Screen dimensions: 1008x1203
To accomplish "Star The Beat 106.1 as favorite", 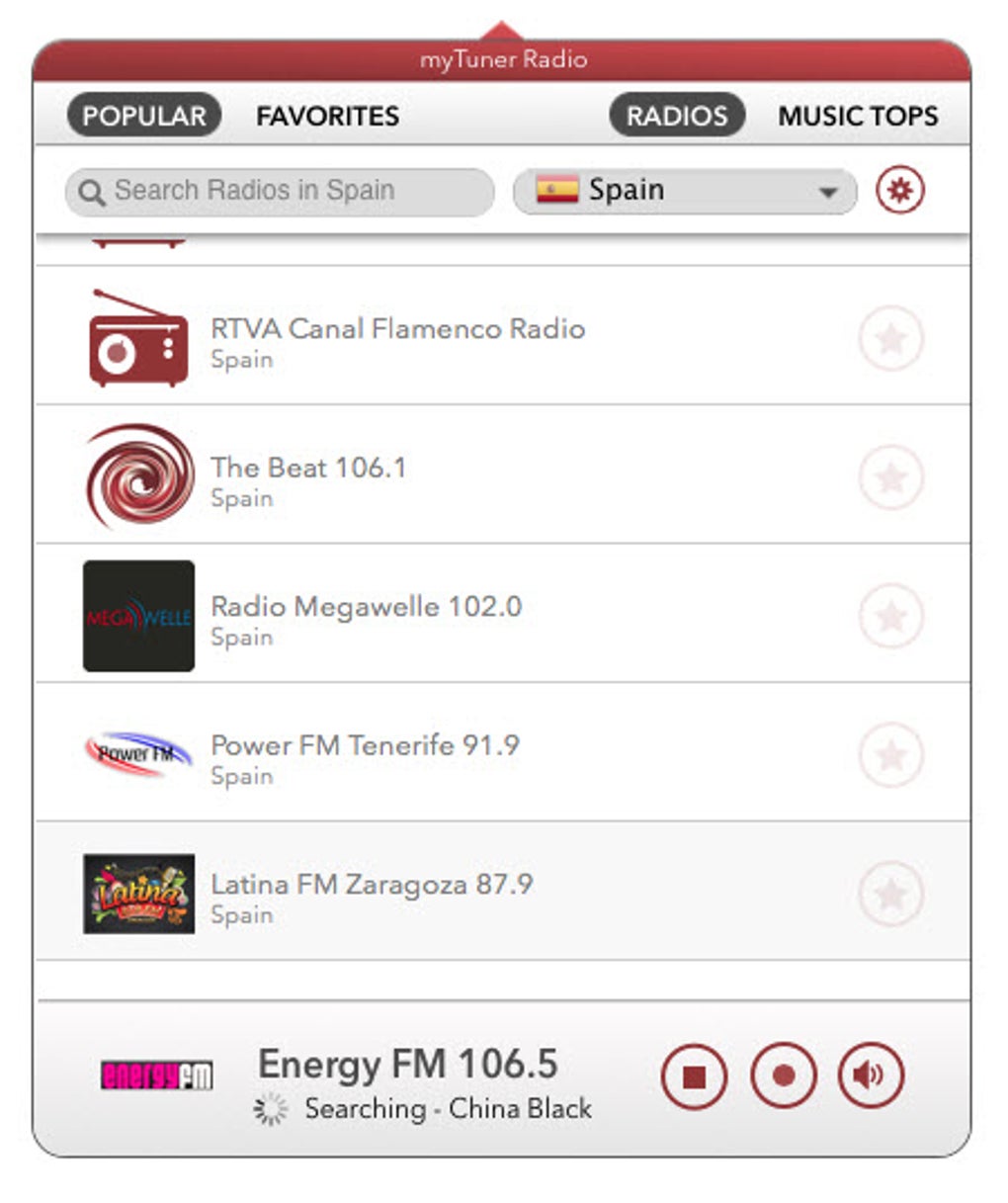I will click(x=890, y=477).
